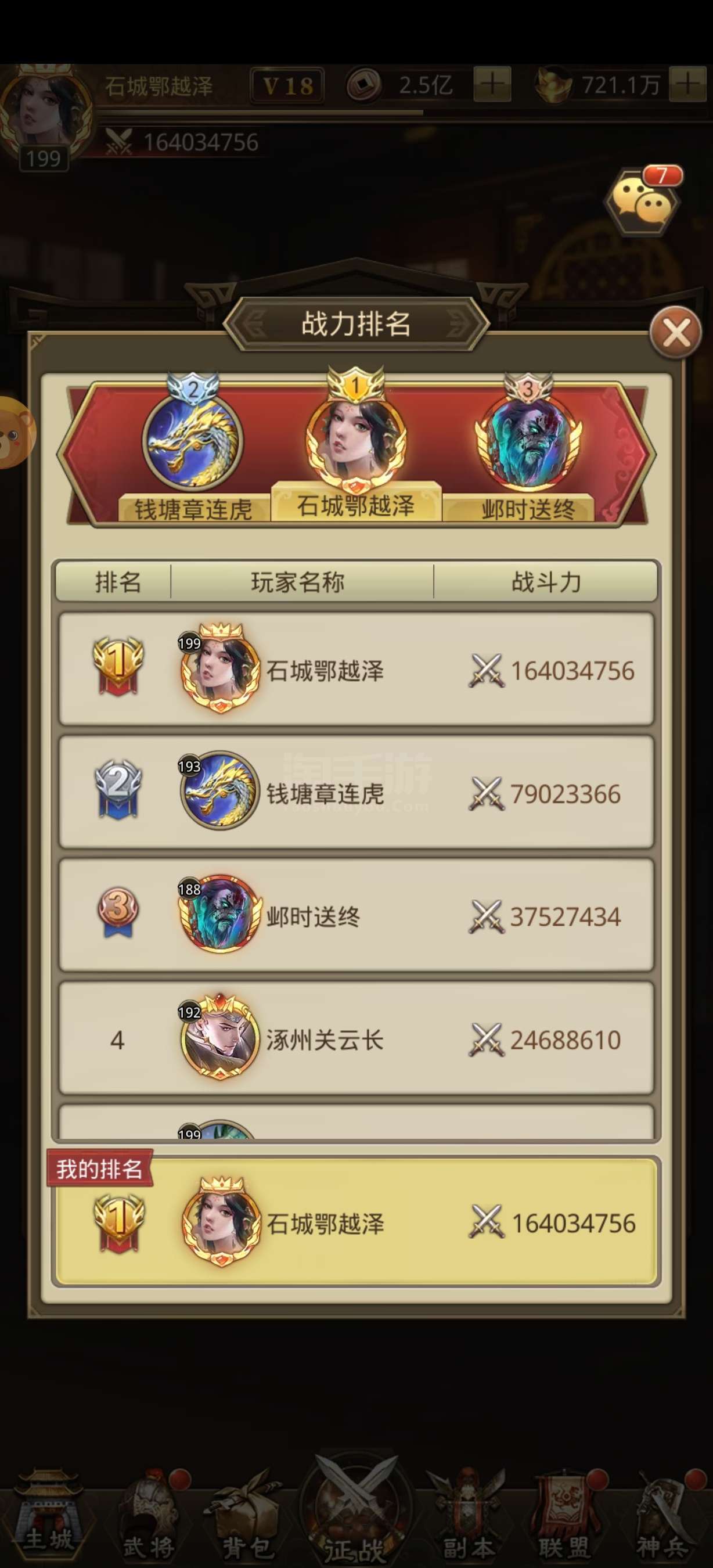This screenshot has height=1568, width=713.
Task: Open 钱塘章连虎's rank 2 row
Action: click(356, 792)
